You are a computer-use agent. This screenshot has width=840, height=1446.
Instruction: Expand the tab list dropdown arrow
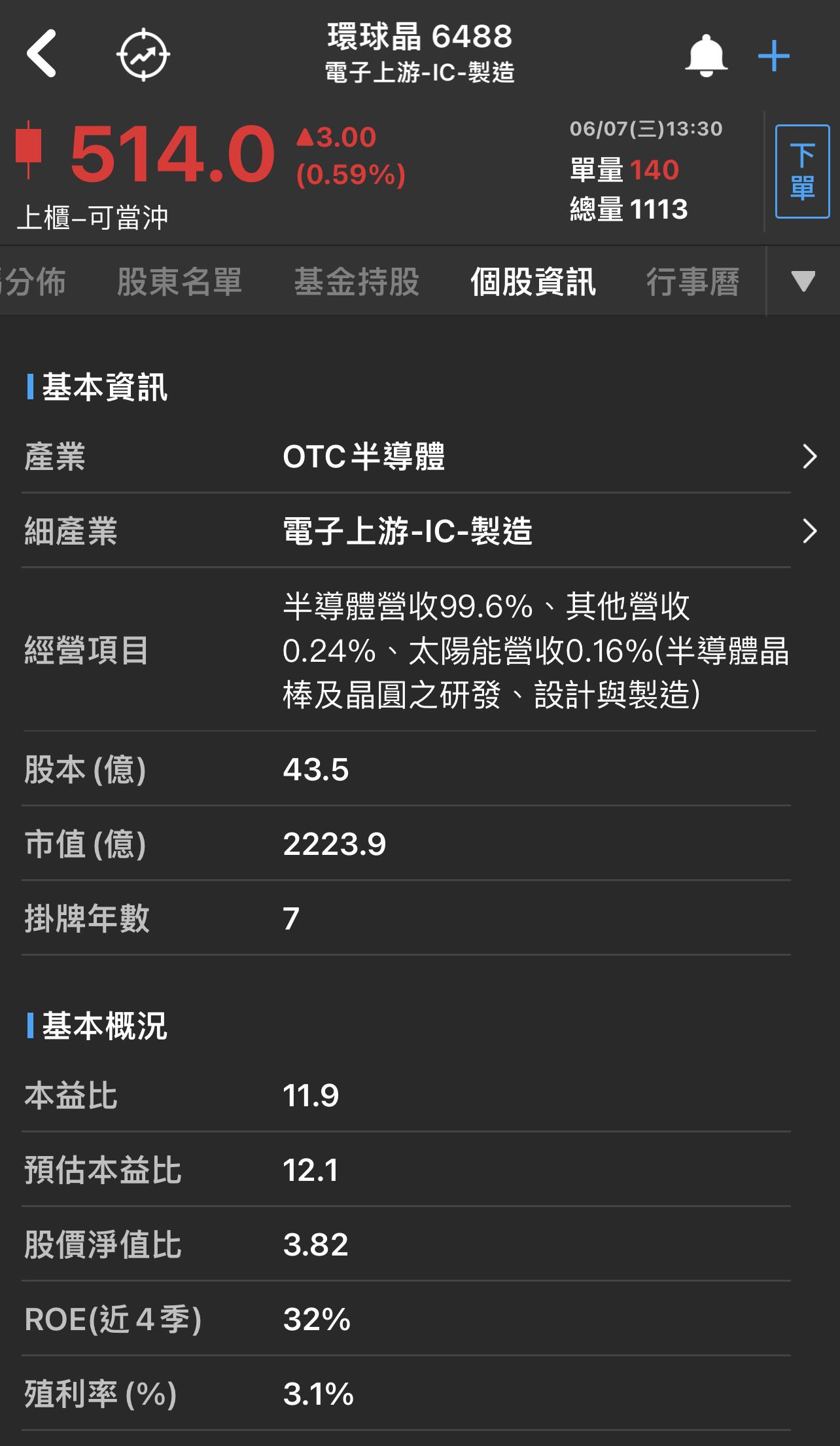point(803,281)
